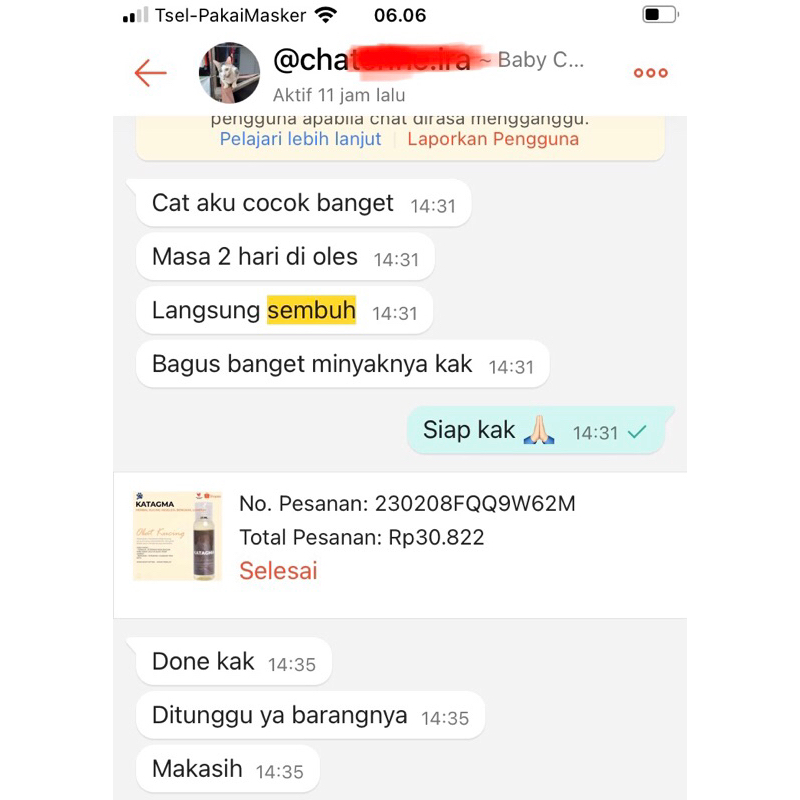Viewport: 800px width, 800px height.
Task: Open the chat partner's profile avatar
Action: pos(229,73)
